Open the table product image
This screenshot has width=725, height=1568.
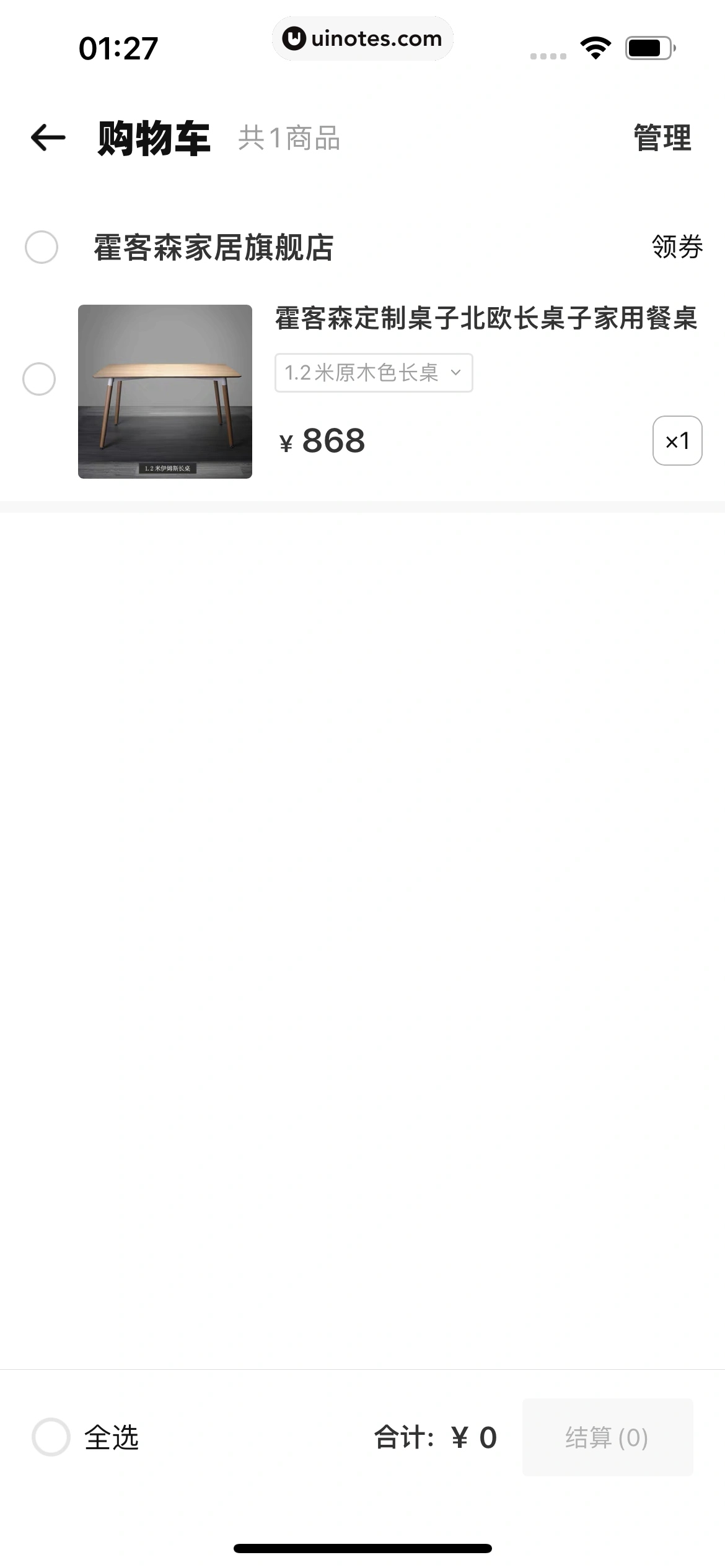pos(165,391)
